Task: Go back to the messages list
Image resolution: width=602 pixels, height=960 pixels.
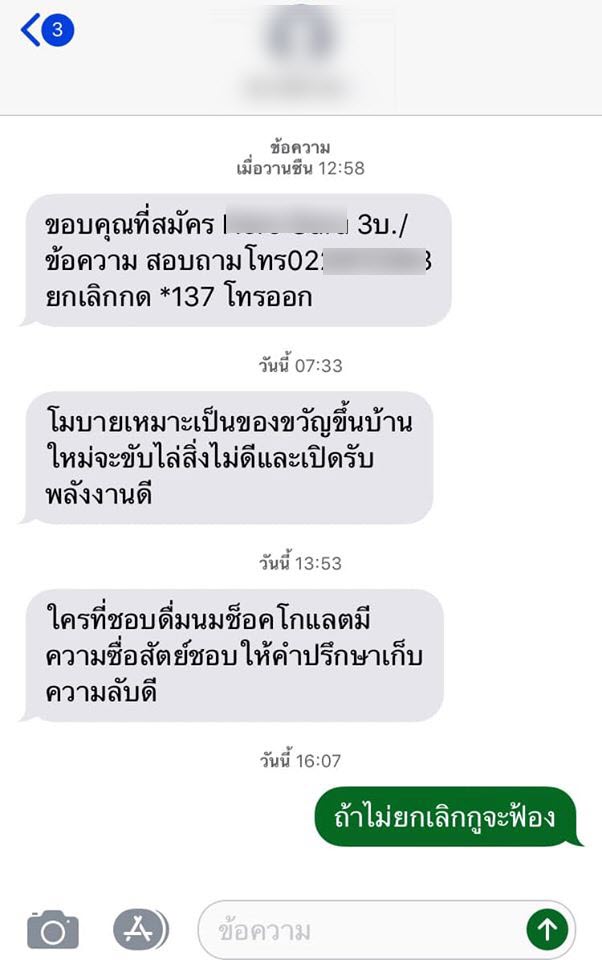Action: [x=45, y=30]
